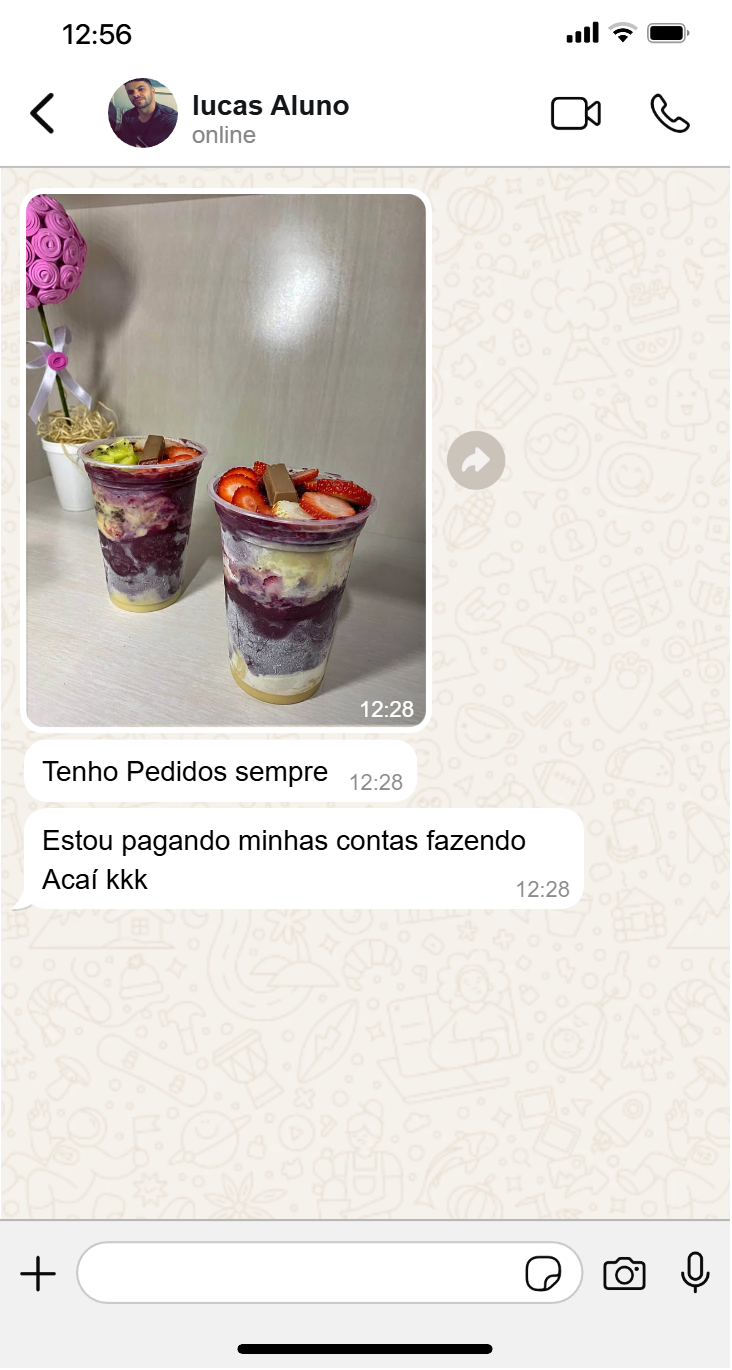Open the camera to send a photo
This screenshot has width=732, height=1370.
tap(624, 1274)
